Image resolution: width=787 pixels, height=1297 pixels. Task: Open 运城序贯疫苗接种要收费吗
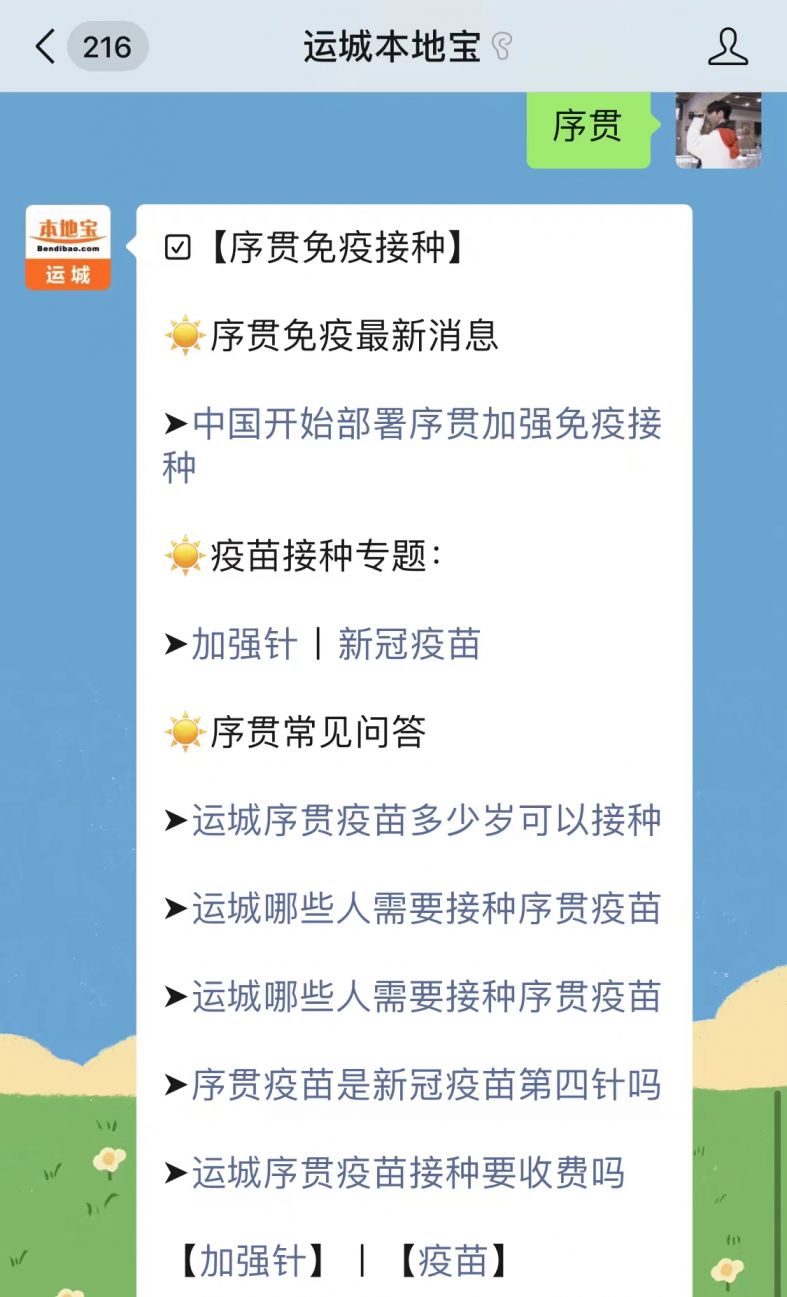(408, 1172)
